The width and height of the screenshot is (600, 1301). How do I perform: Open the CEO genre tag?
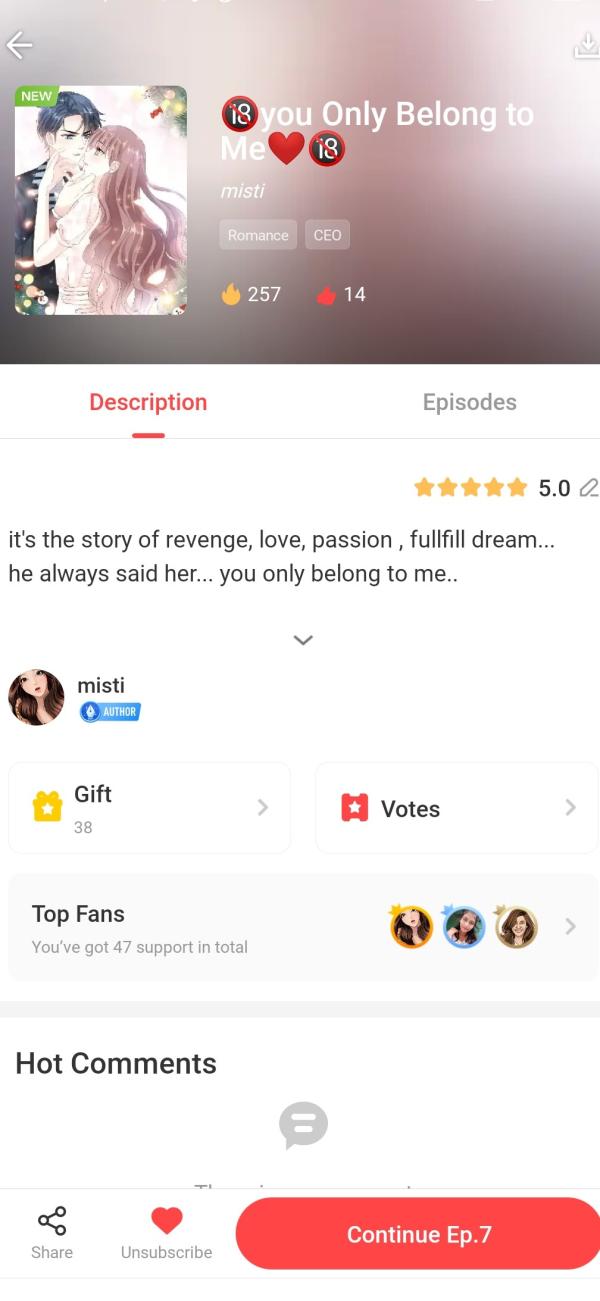click(327, 235)
